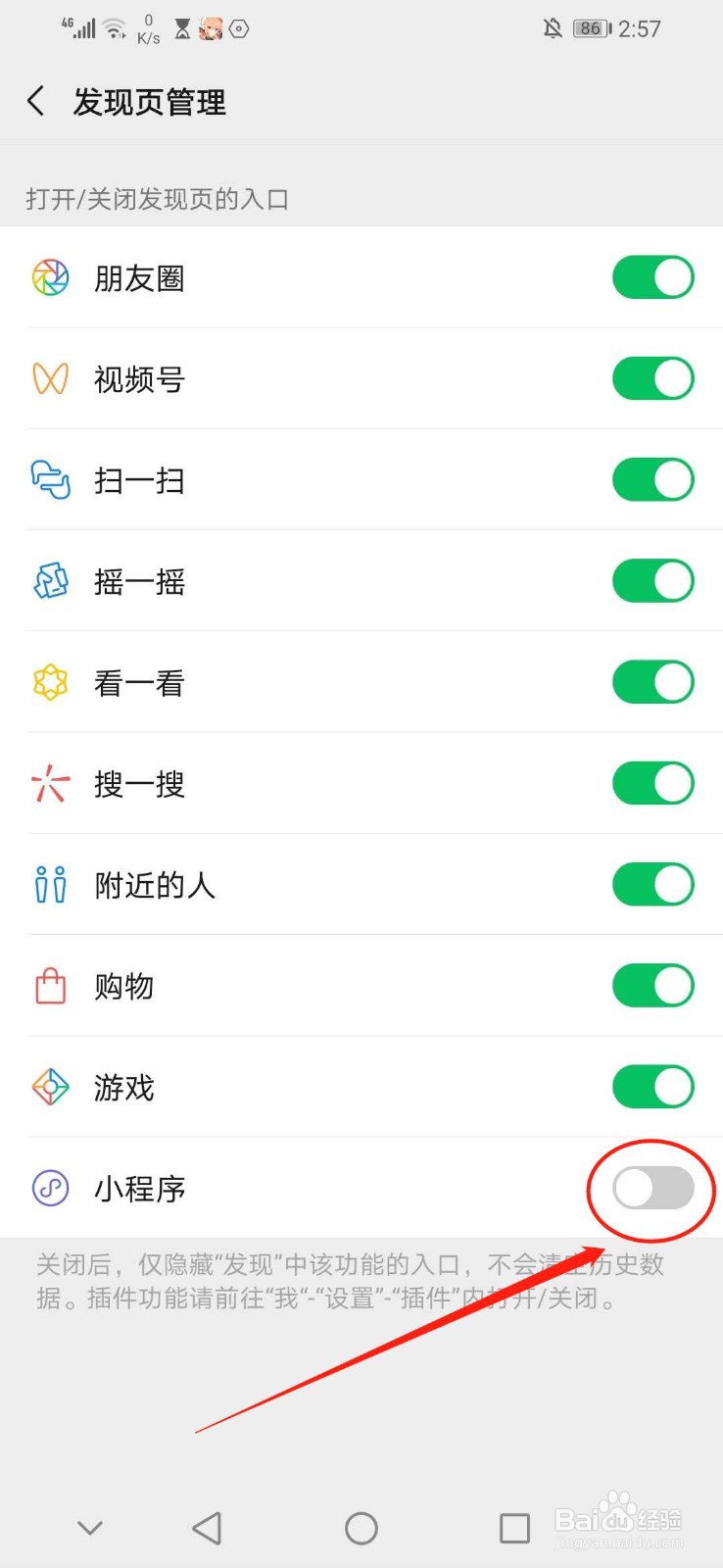Tap the 小程序 Mini Programs icon
Screen dimensions: 723x1568
coord(50,1189)
